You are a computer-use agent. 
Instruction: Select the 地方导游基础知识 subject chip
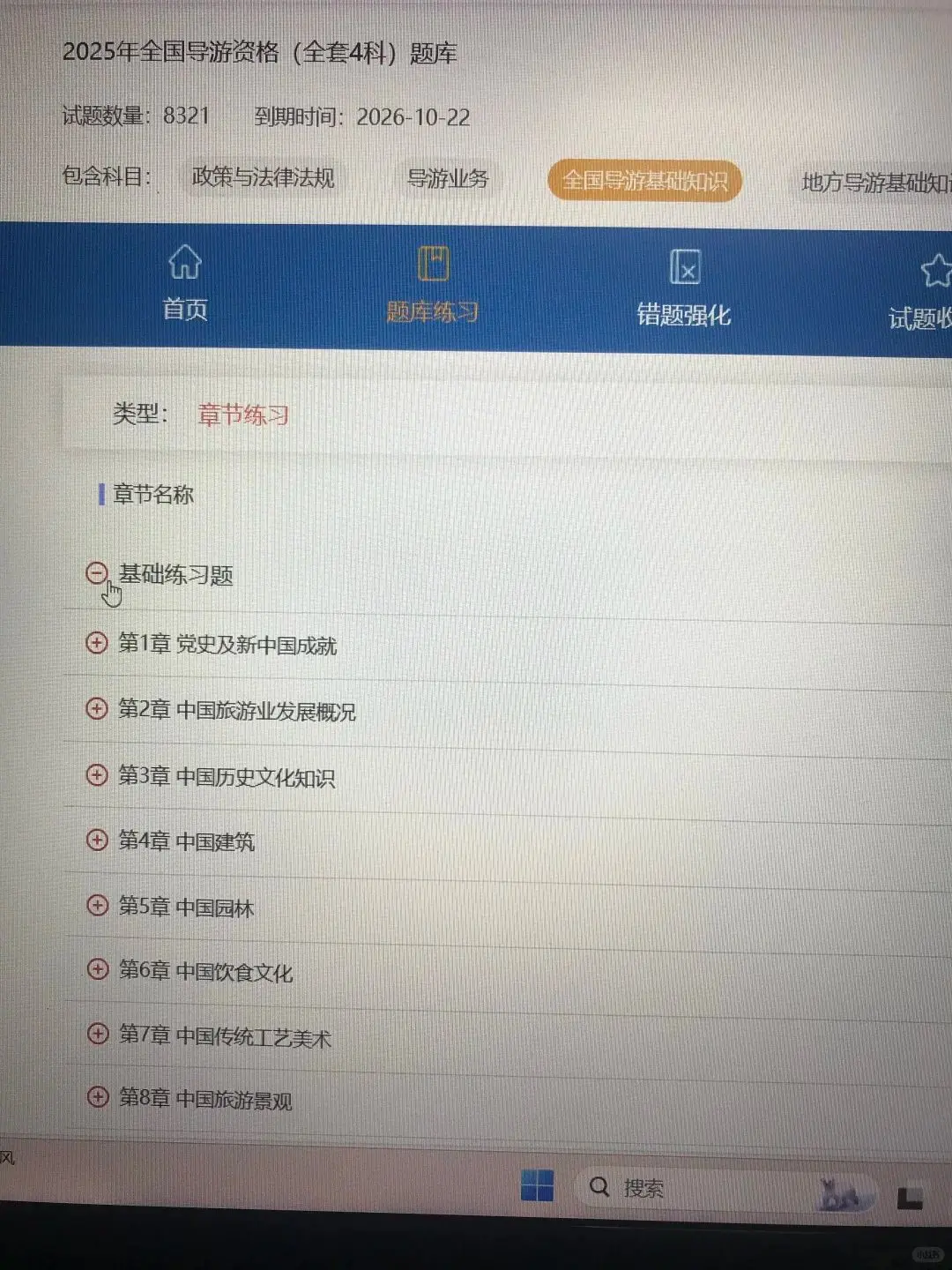(874, 183)
